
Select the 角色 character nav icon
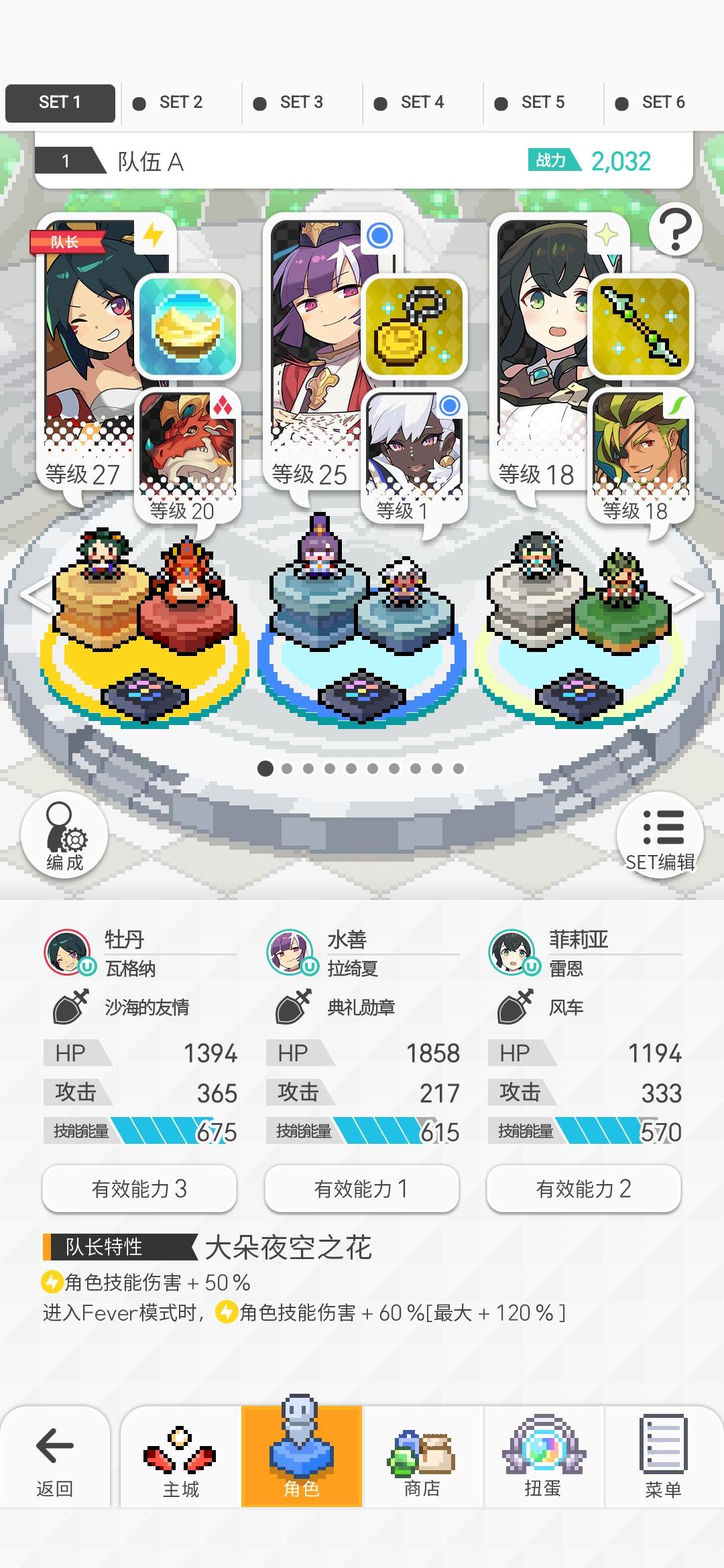302,1454
